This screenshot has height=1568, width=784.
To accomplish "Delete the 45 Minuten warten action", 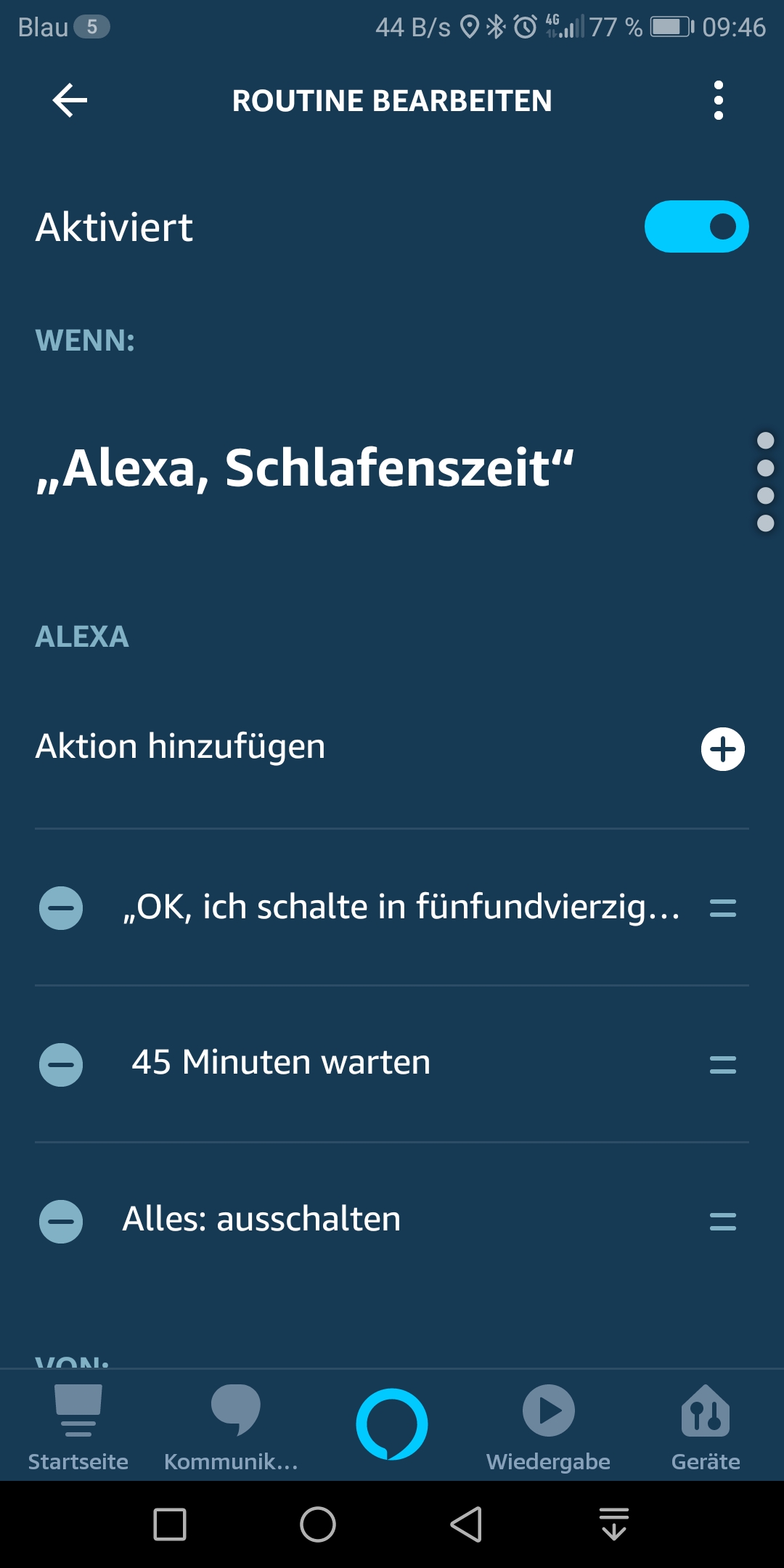I will (61, 1064).
